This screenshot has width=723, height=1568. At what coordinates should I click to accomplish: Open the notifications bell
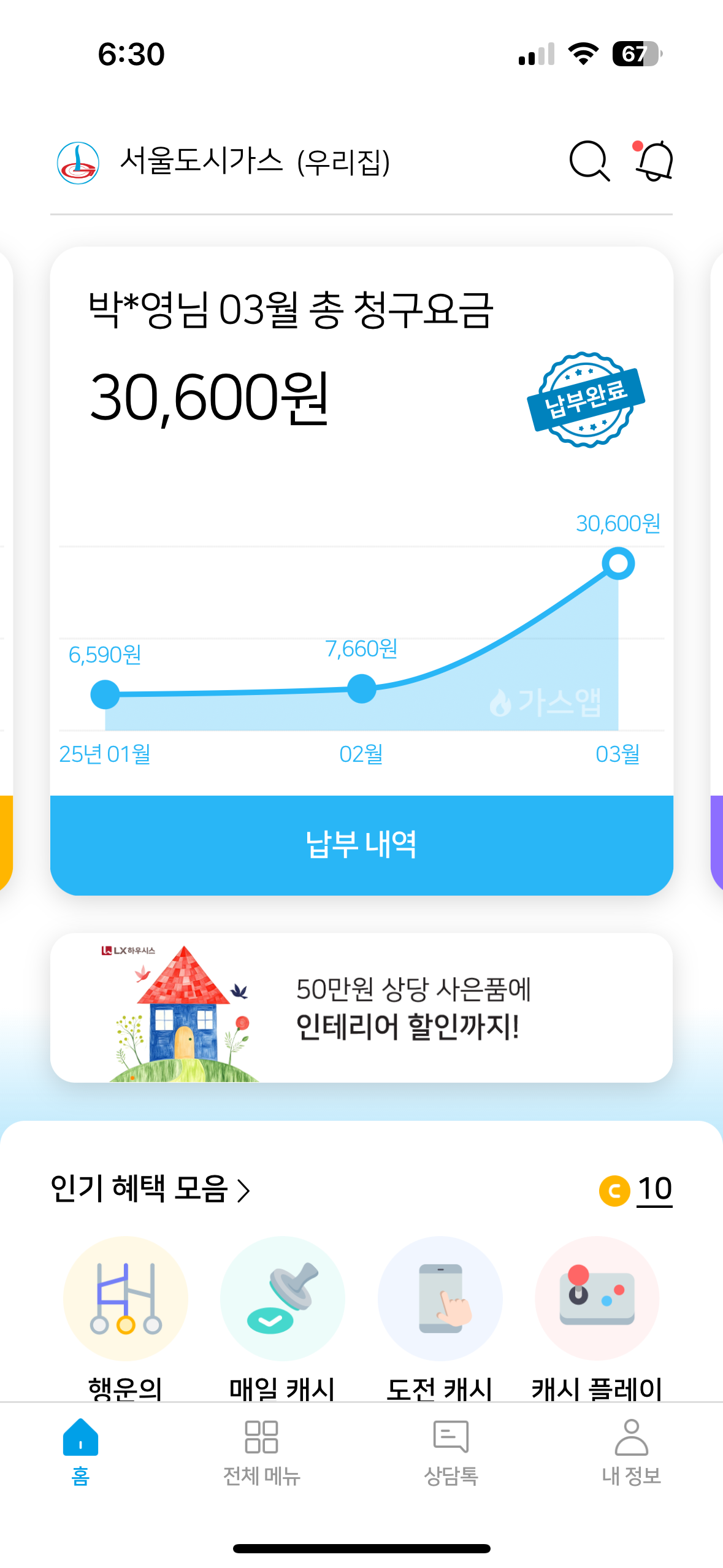tap(654, 161)
